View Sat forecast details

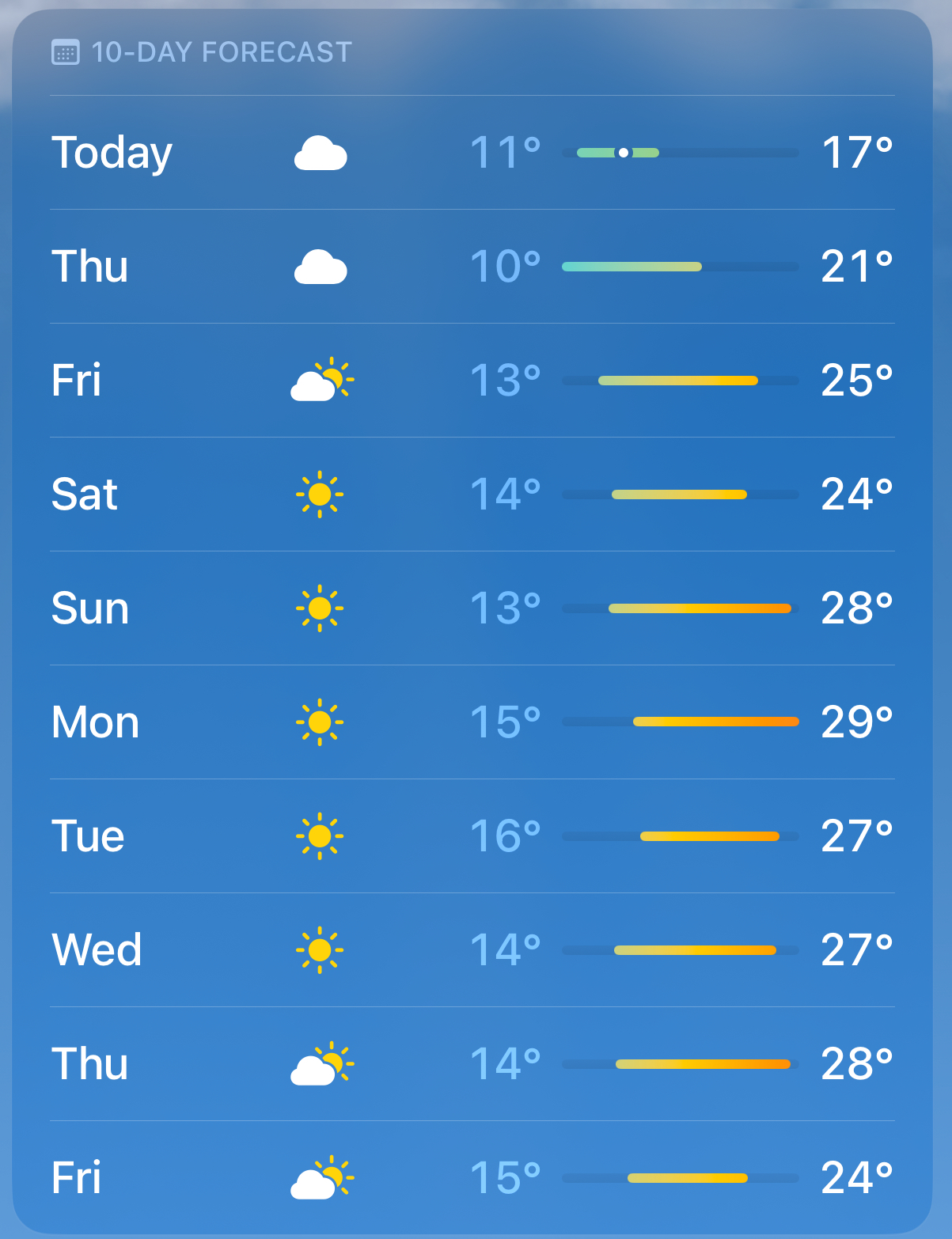pos(472,494)
